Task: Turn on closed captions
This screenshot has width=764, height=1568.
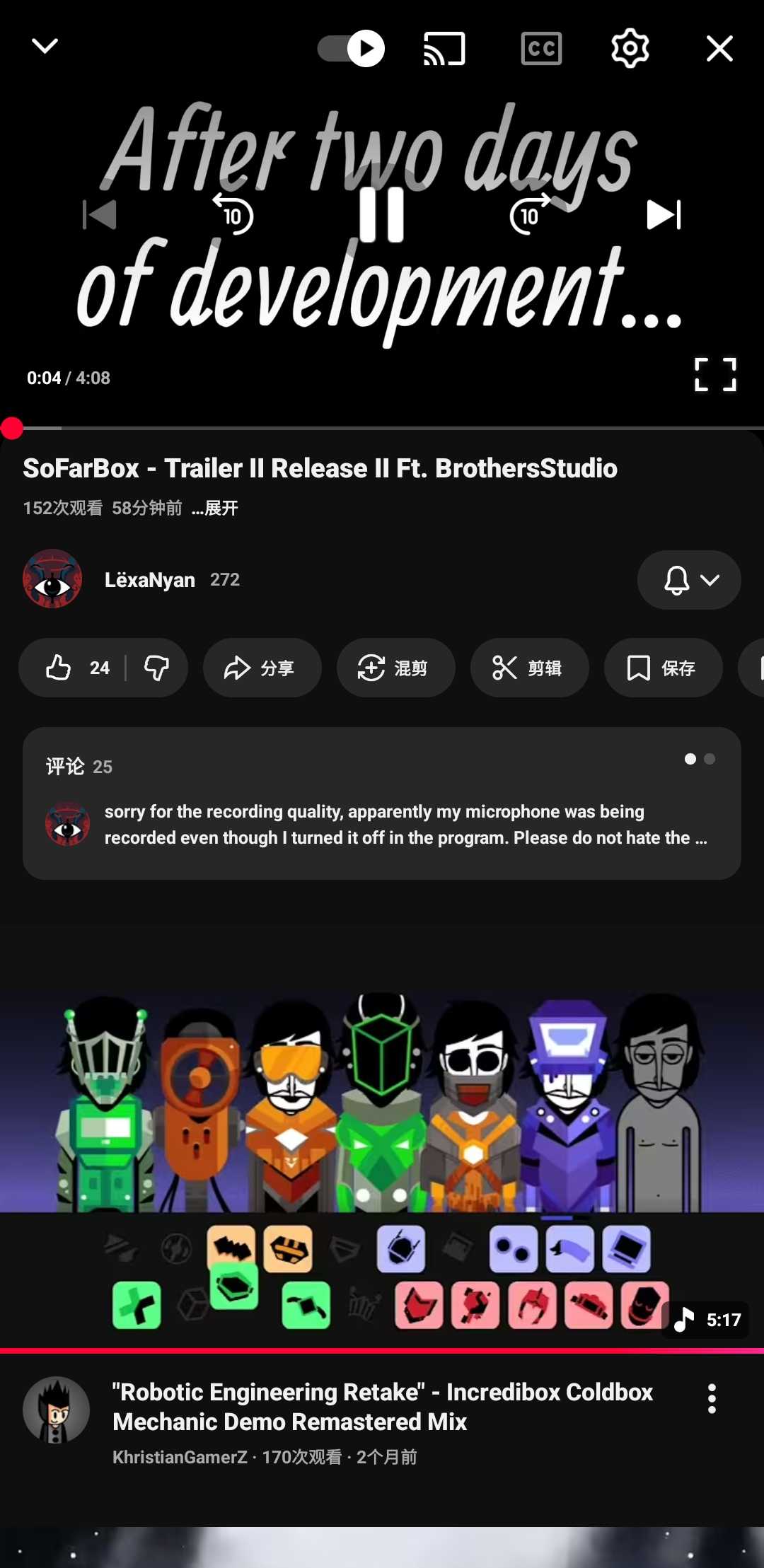Action: (541, 48)
